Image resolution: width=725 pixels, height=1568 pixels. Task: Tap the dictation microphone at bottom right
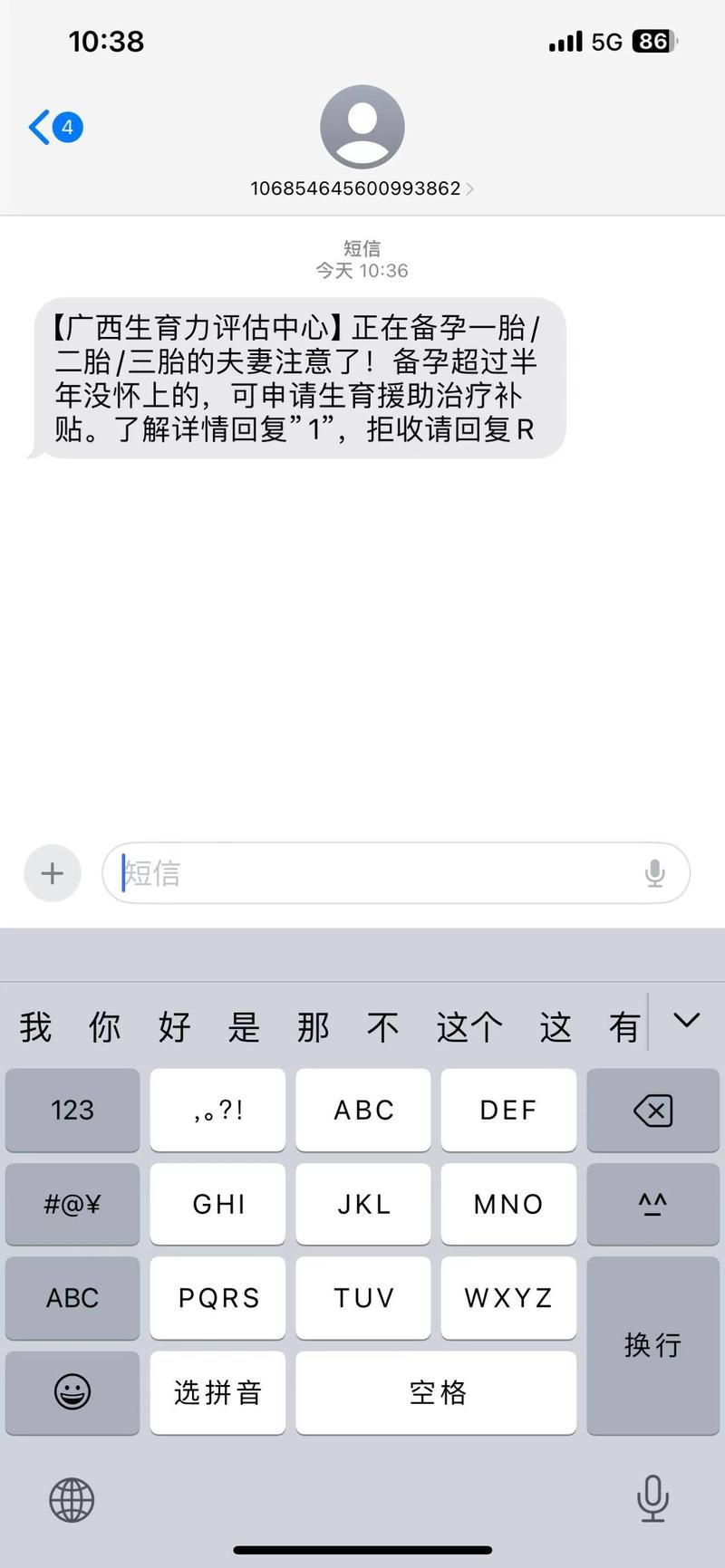652,1499
